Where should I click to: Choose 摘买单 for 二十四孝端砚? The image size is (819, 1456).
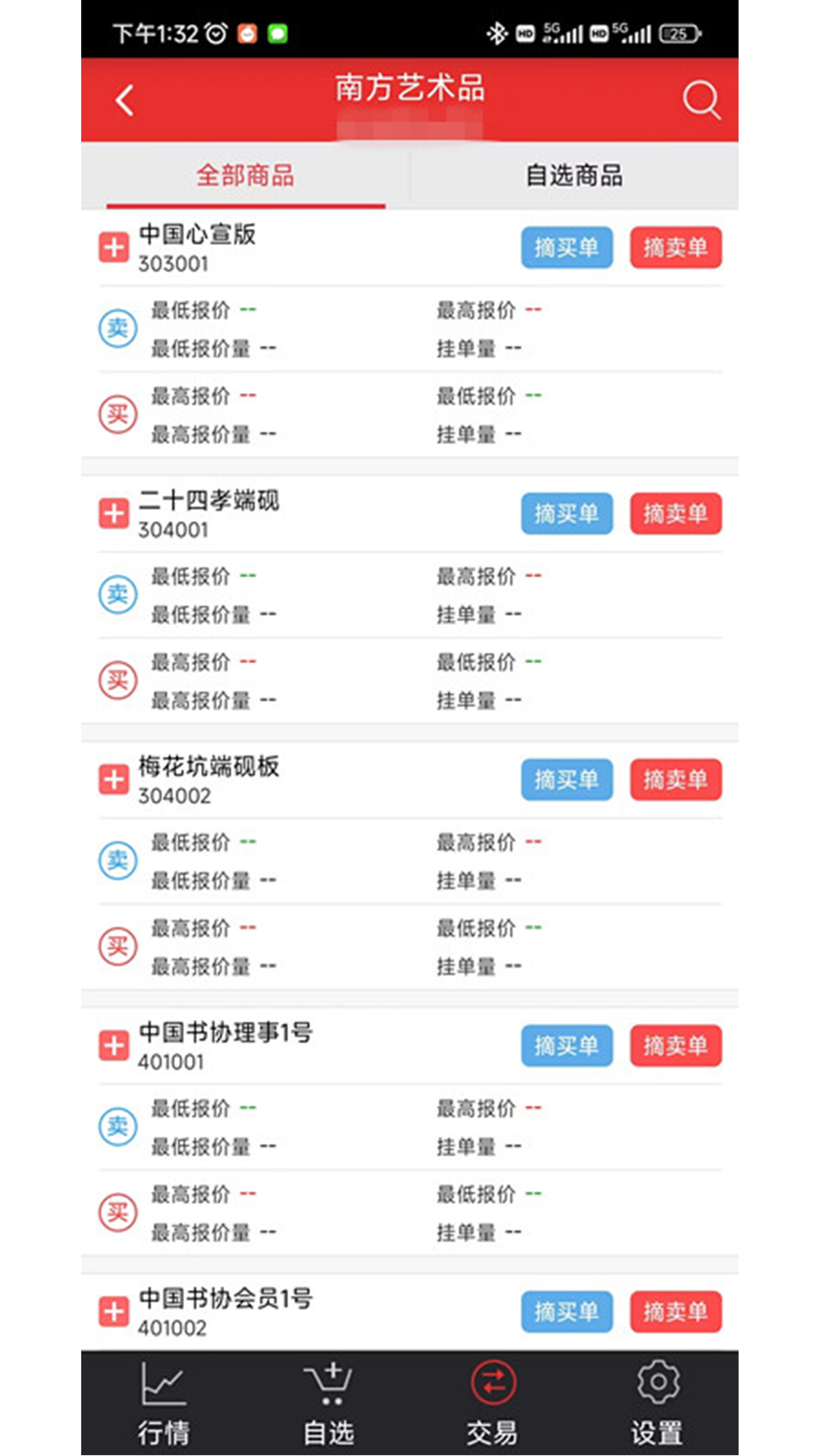click(x=566, y=514)
